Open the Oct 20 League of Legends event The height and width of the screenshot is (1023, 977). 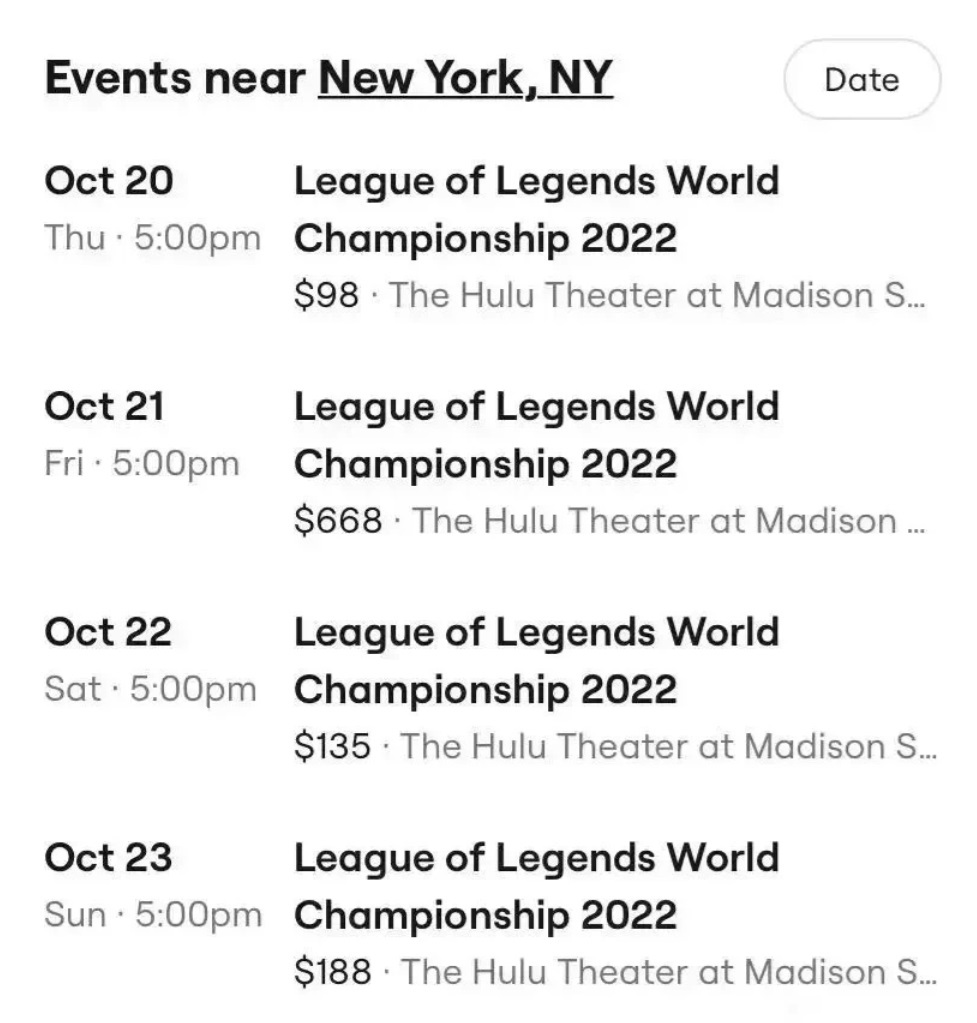tap(536, 210)
